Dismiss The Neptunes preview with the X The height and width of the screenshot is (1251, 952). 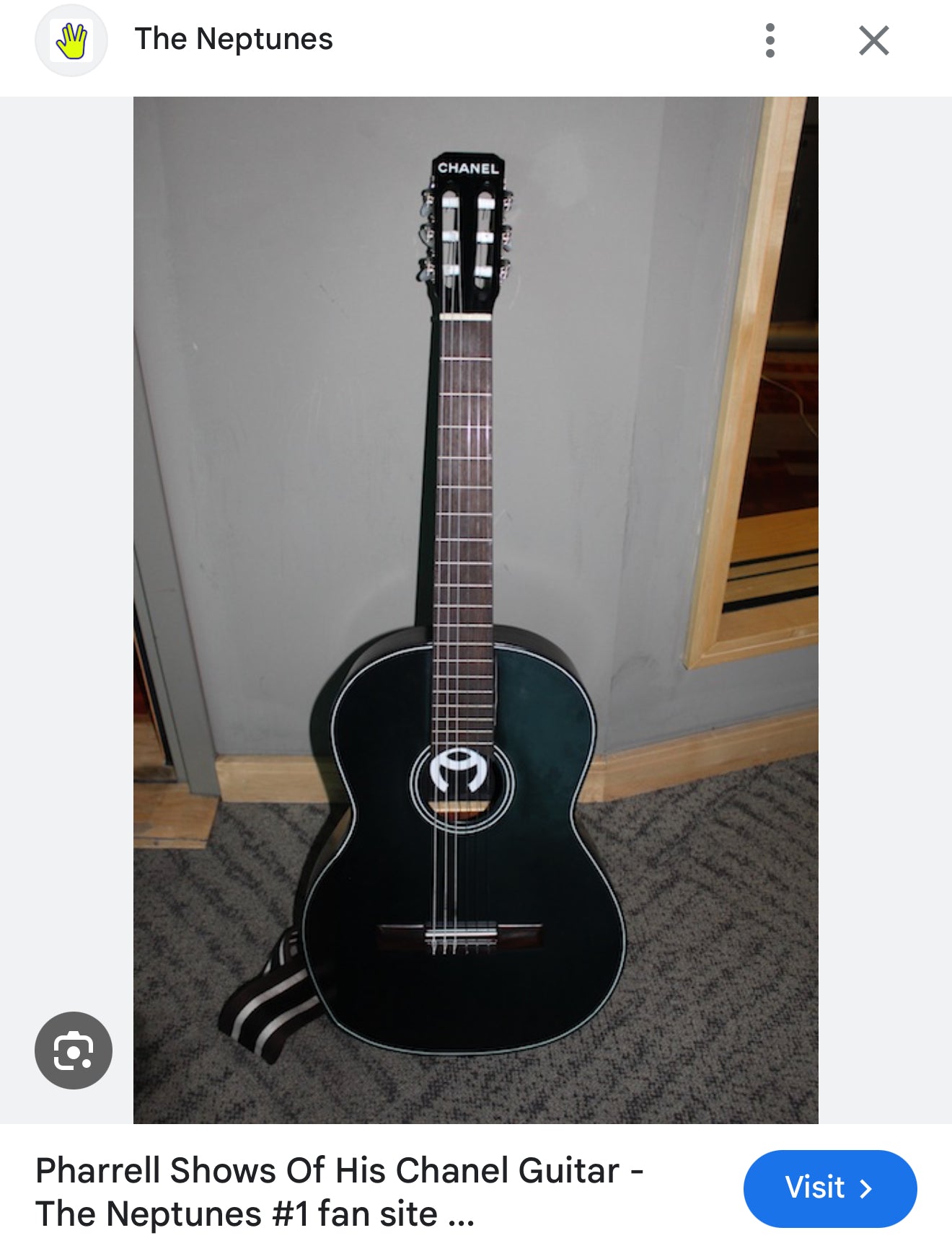873,40
